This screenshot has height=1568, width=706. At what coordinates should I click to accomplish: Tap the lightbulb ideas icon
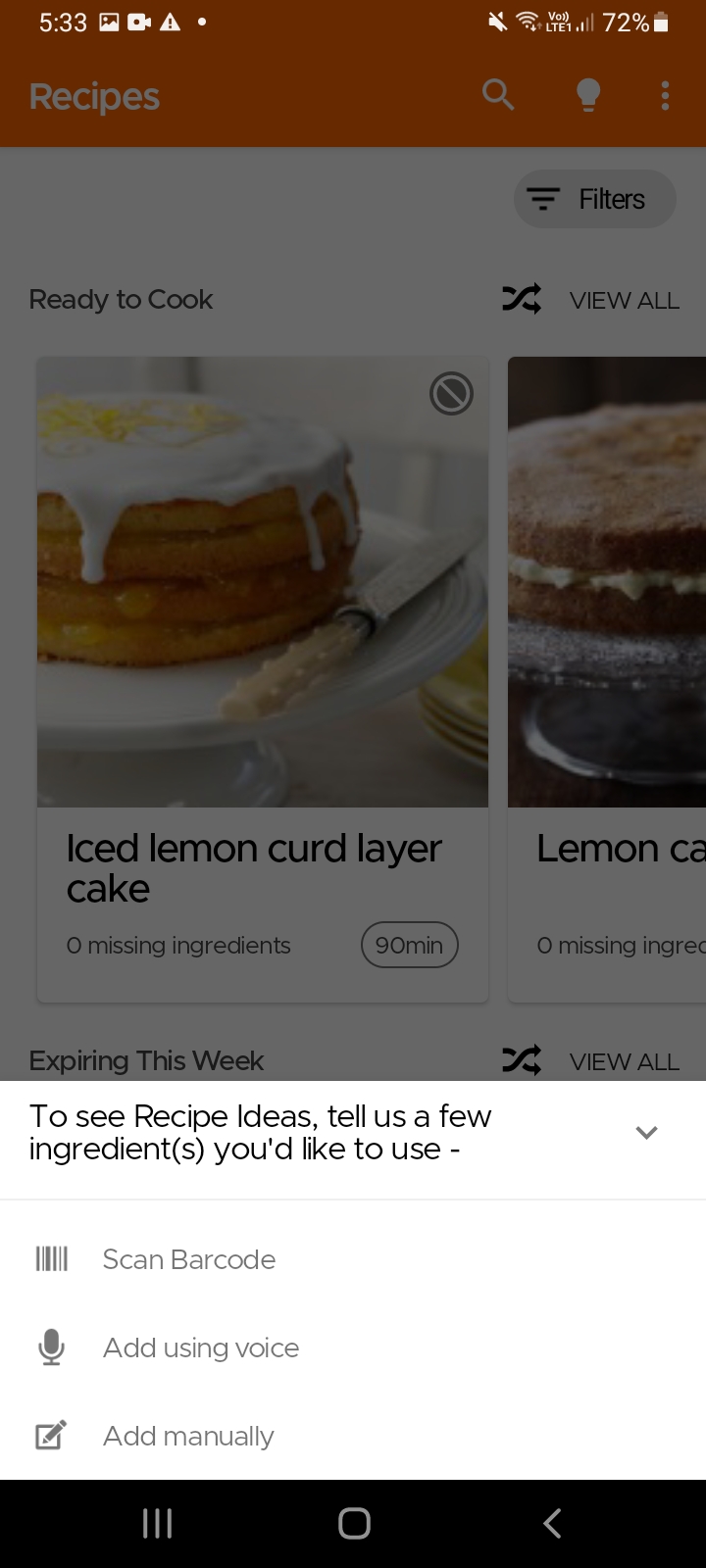pyautogui.click(x=588, y=95)
